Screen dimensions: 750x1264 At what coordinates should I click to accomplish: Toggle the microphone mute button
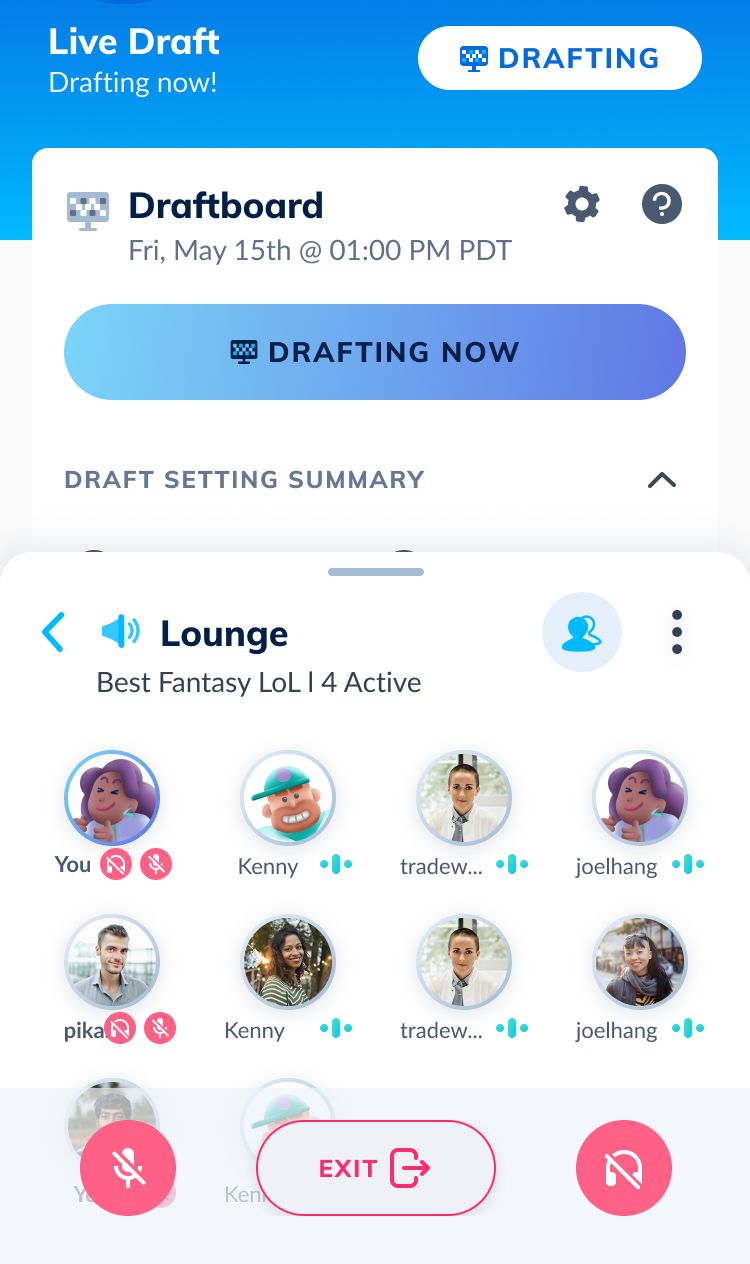(x=128, y=1168)
